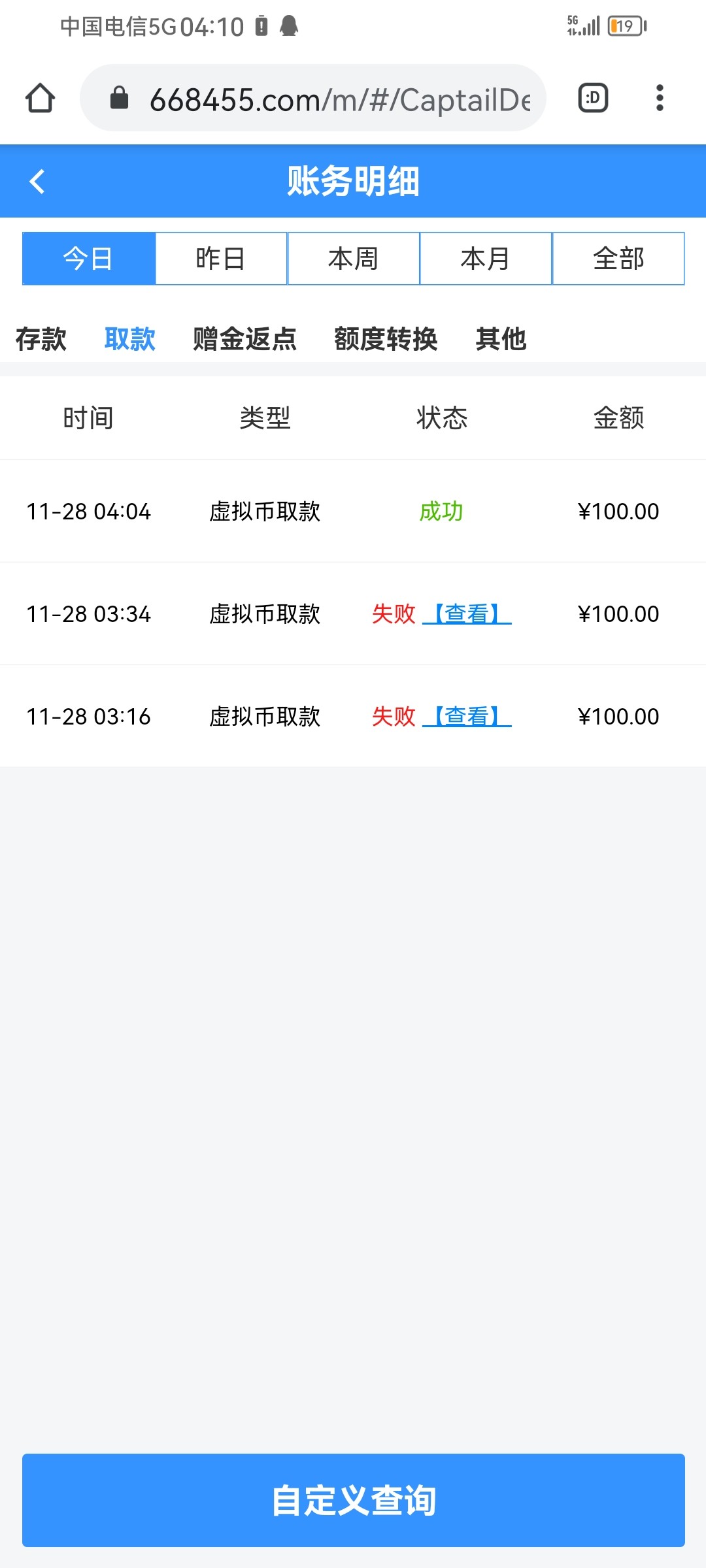Go back from 账务明细 page

click(x=37, y=182)
